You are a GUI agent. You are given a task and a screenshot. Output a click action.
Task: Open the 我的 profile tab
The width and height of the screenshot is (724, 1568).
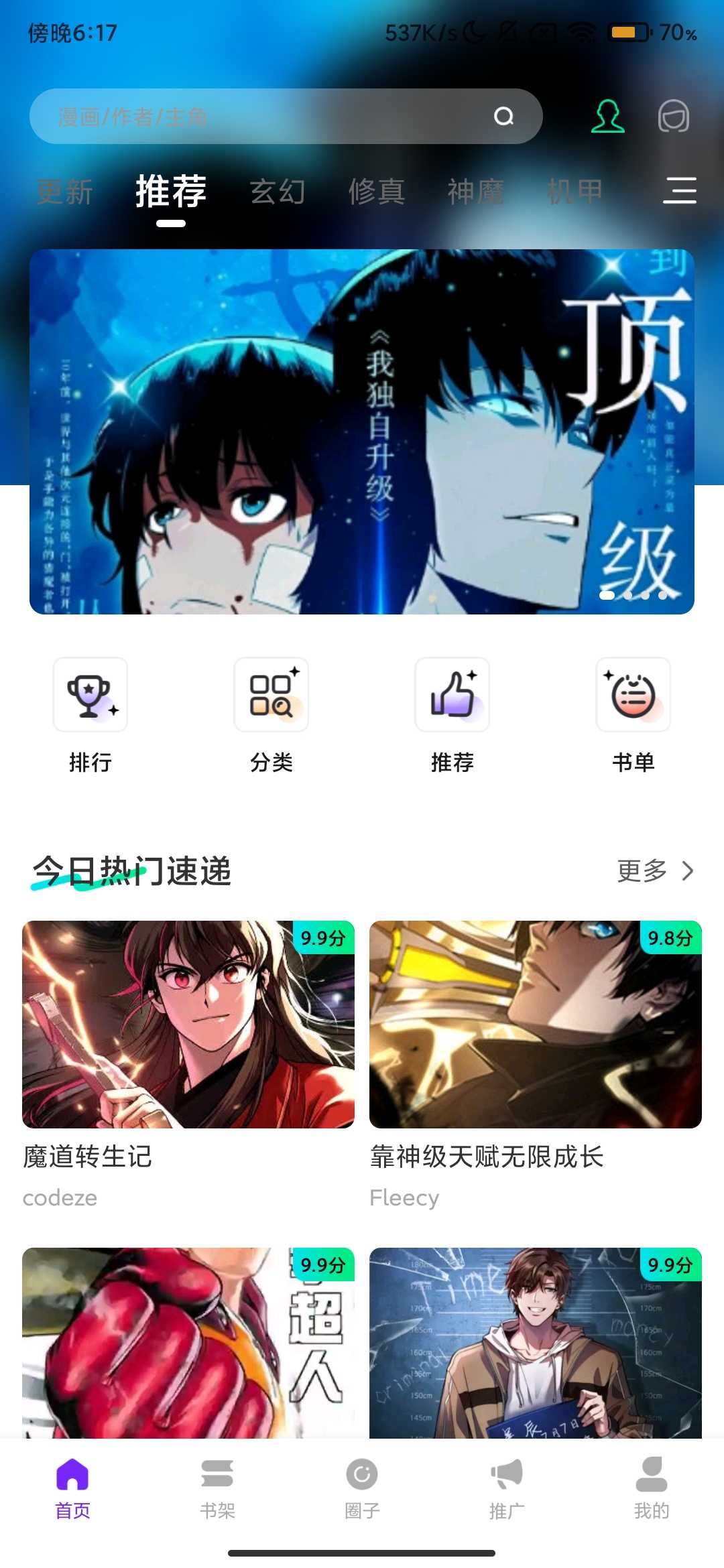[x=652, y=1485]
